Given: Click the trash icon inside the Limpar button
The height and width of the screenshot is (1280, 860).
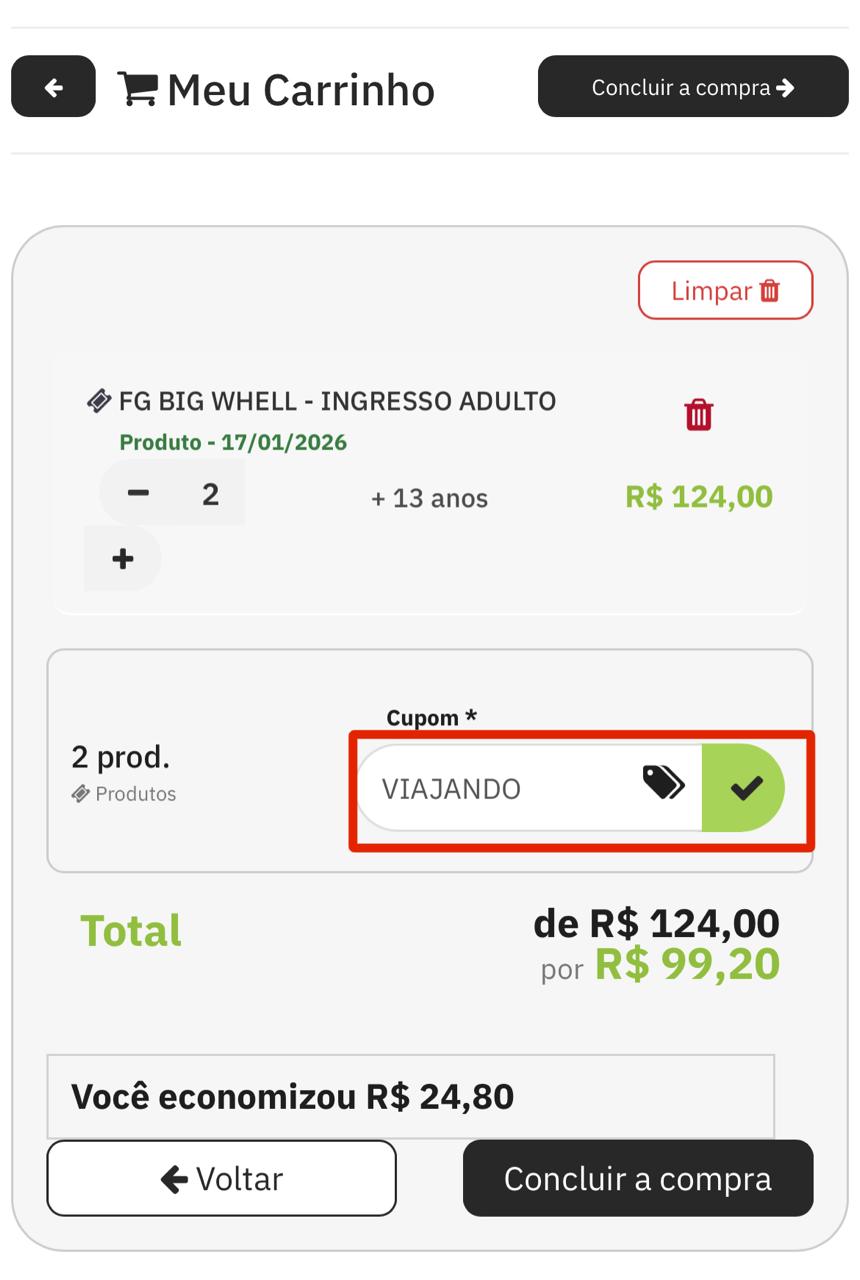Looking at the screenshot, I should click(768, 290).
